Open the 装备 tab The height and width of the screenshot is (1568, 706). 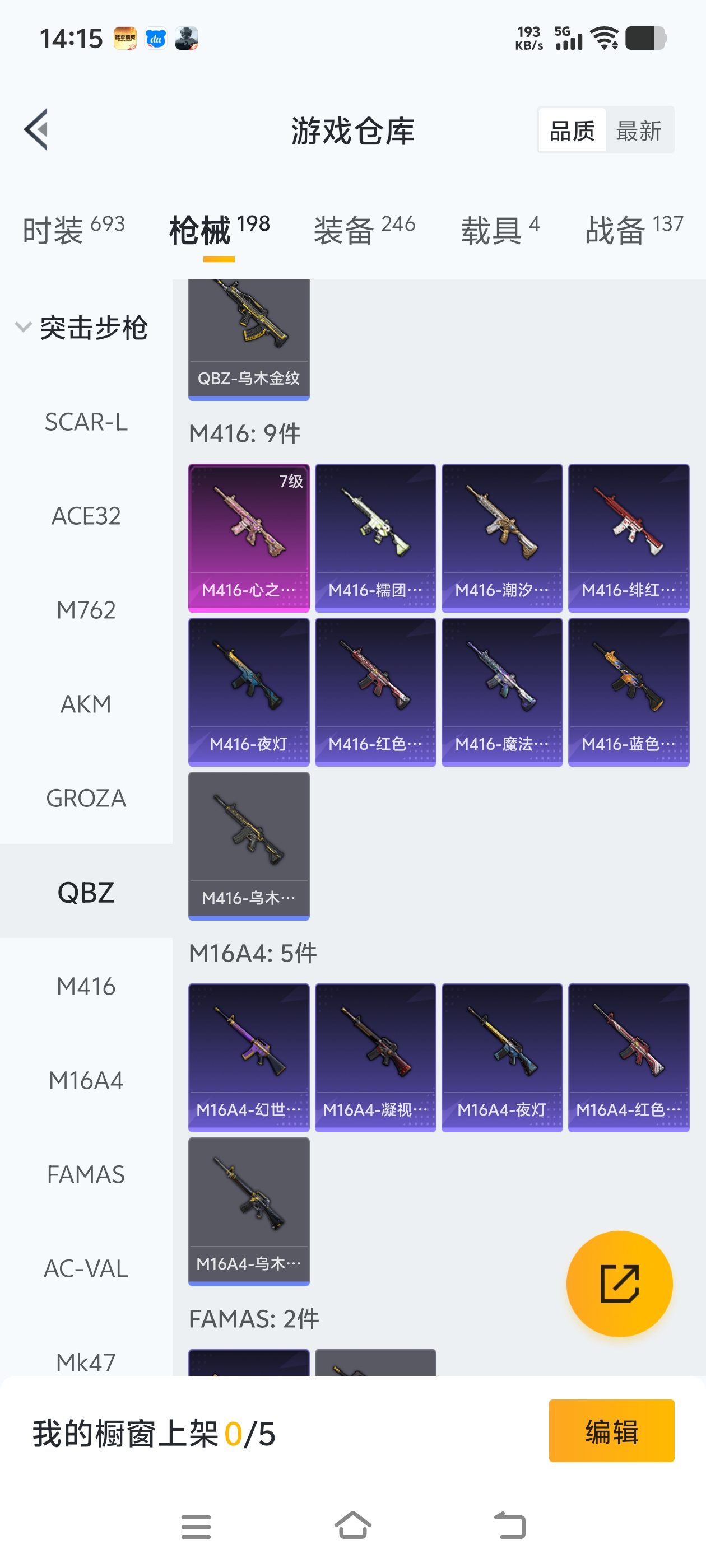tap(364, 230)
